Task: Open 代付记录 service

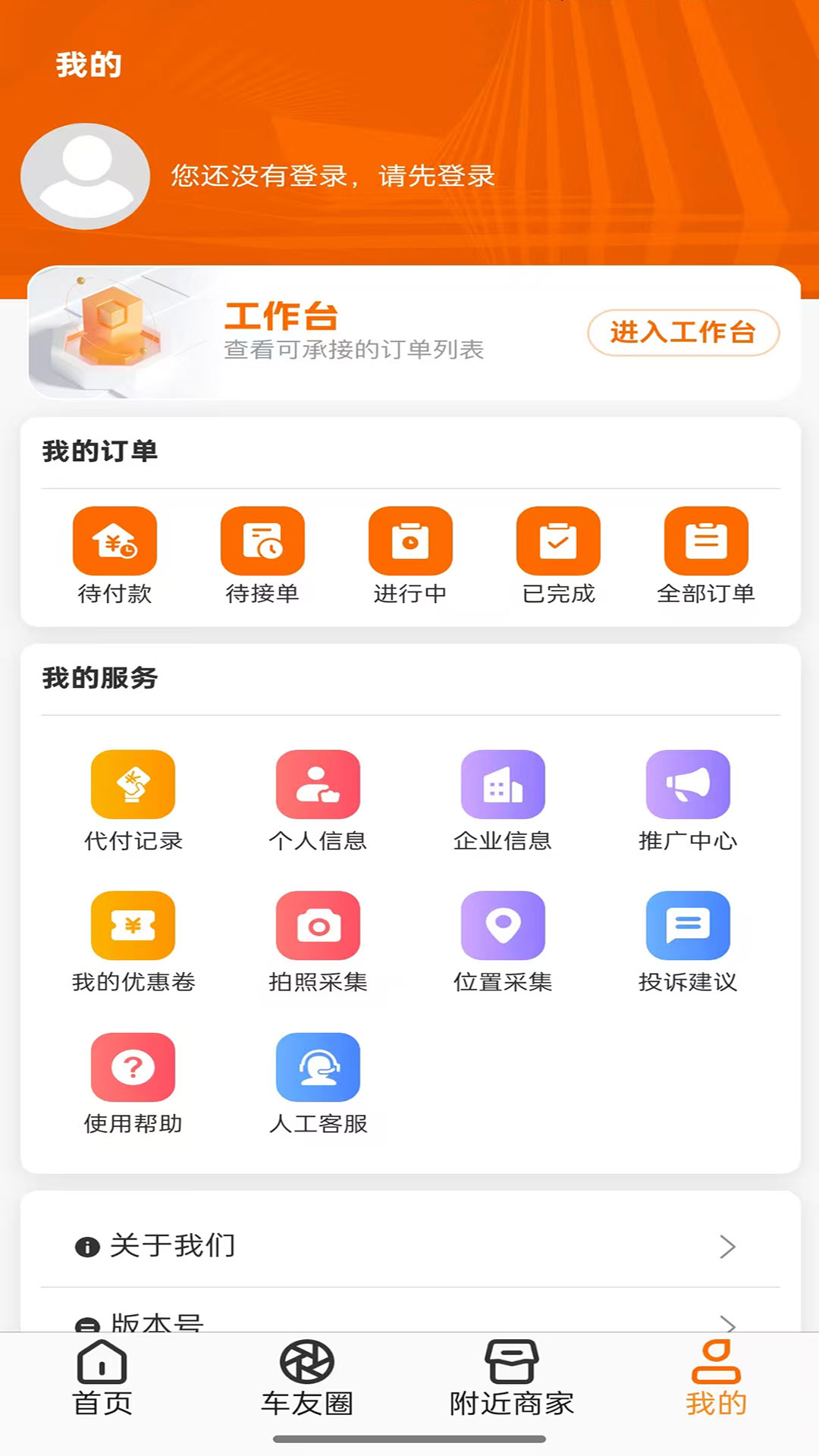Action: point(133,800)
